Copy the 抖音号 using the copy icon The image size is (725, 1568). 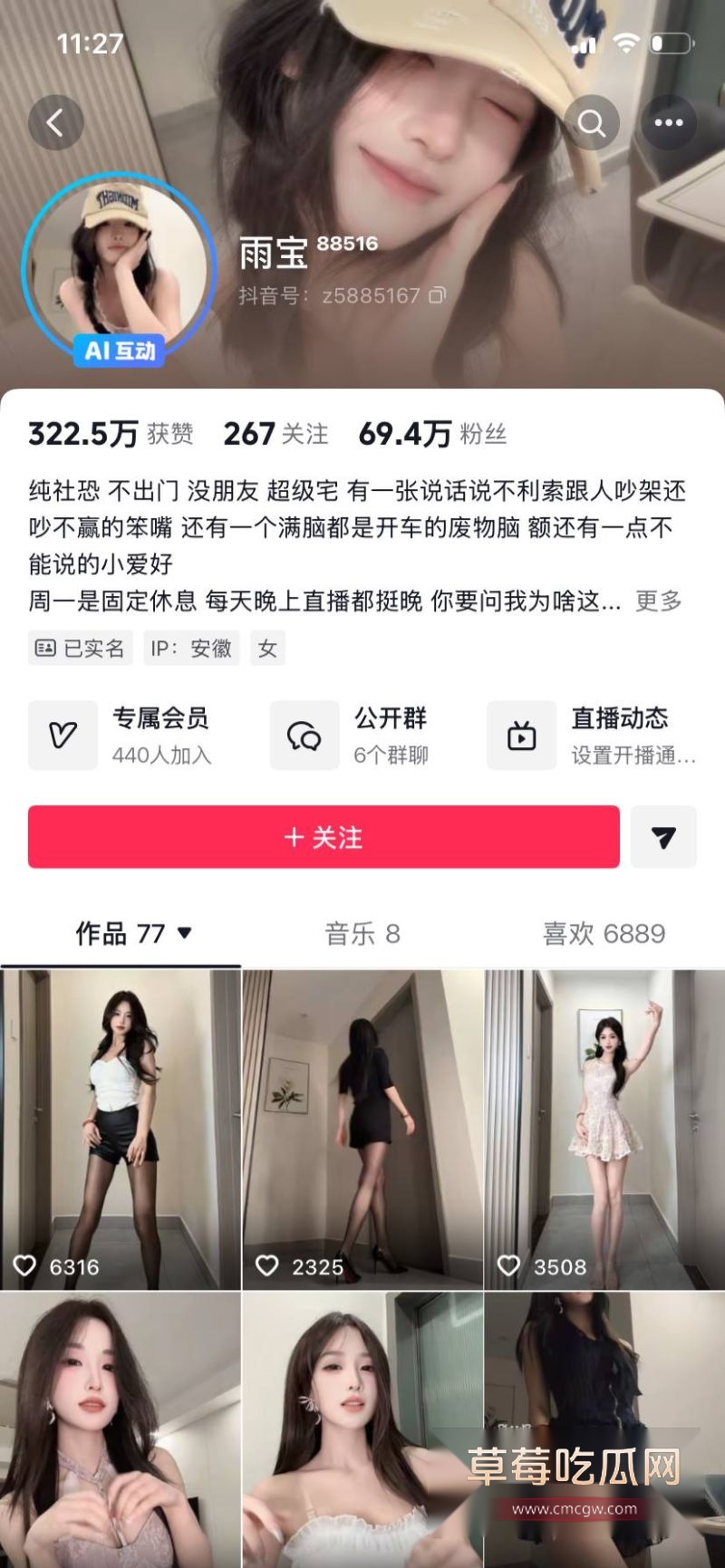(438, 295)
